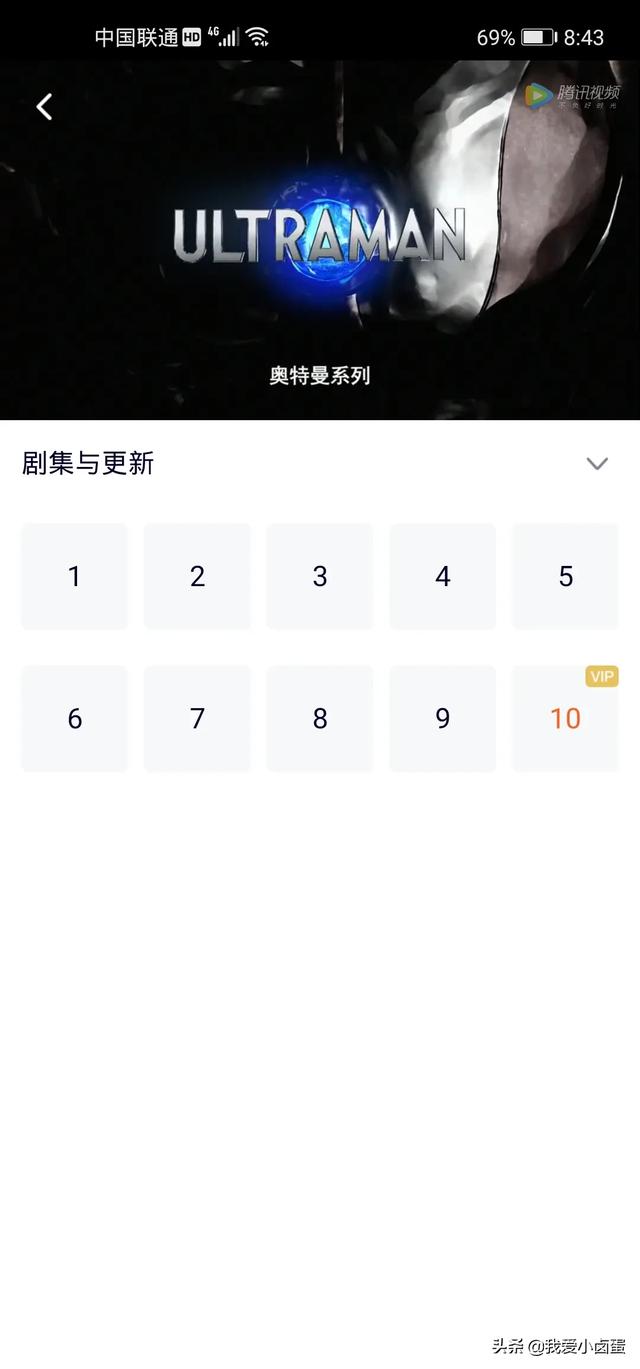Go back using the top-left arrow
The height and width of the screenshot is (1369, 640).
44,107
